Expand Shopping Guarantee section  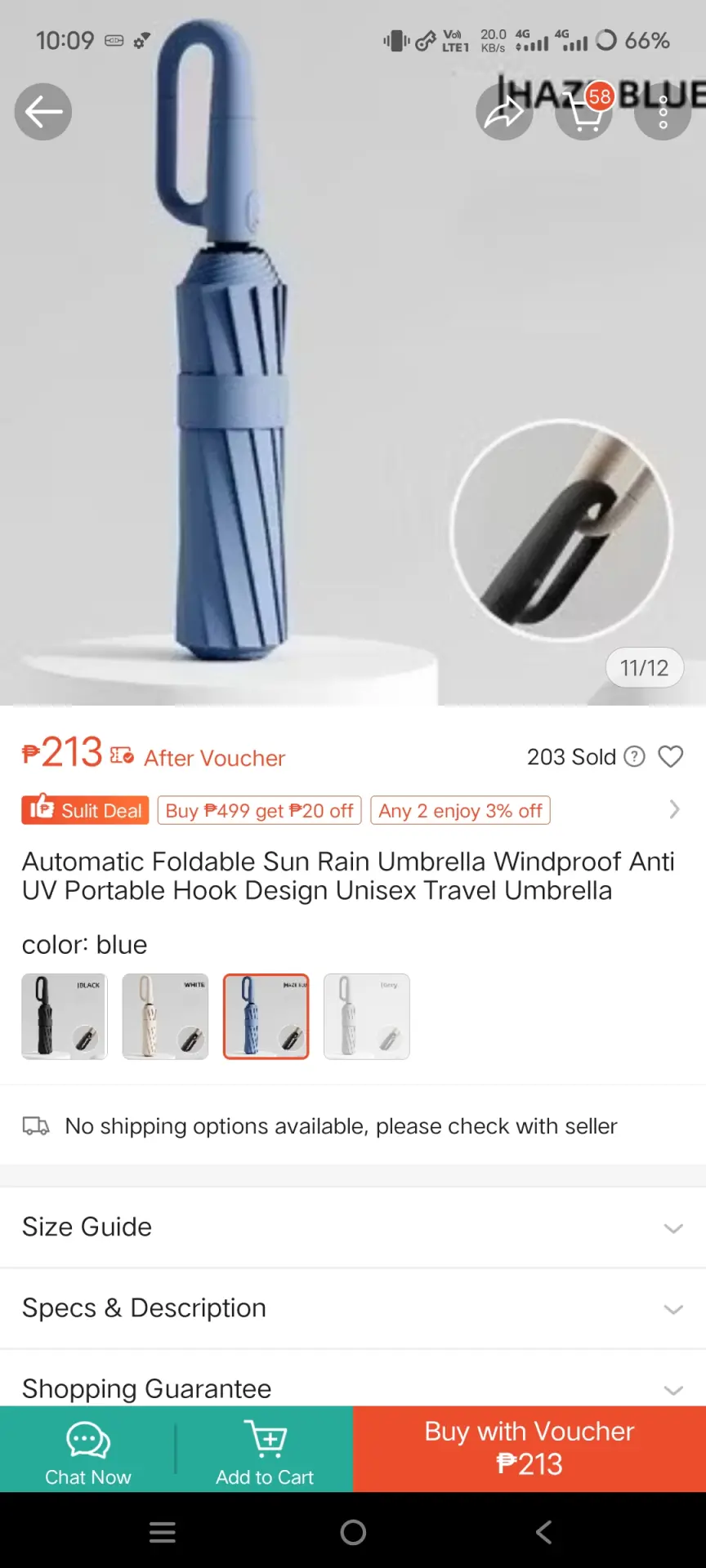click(x=353, y=1383)
